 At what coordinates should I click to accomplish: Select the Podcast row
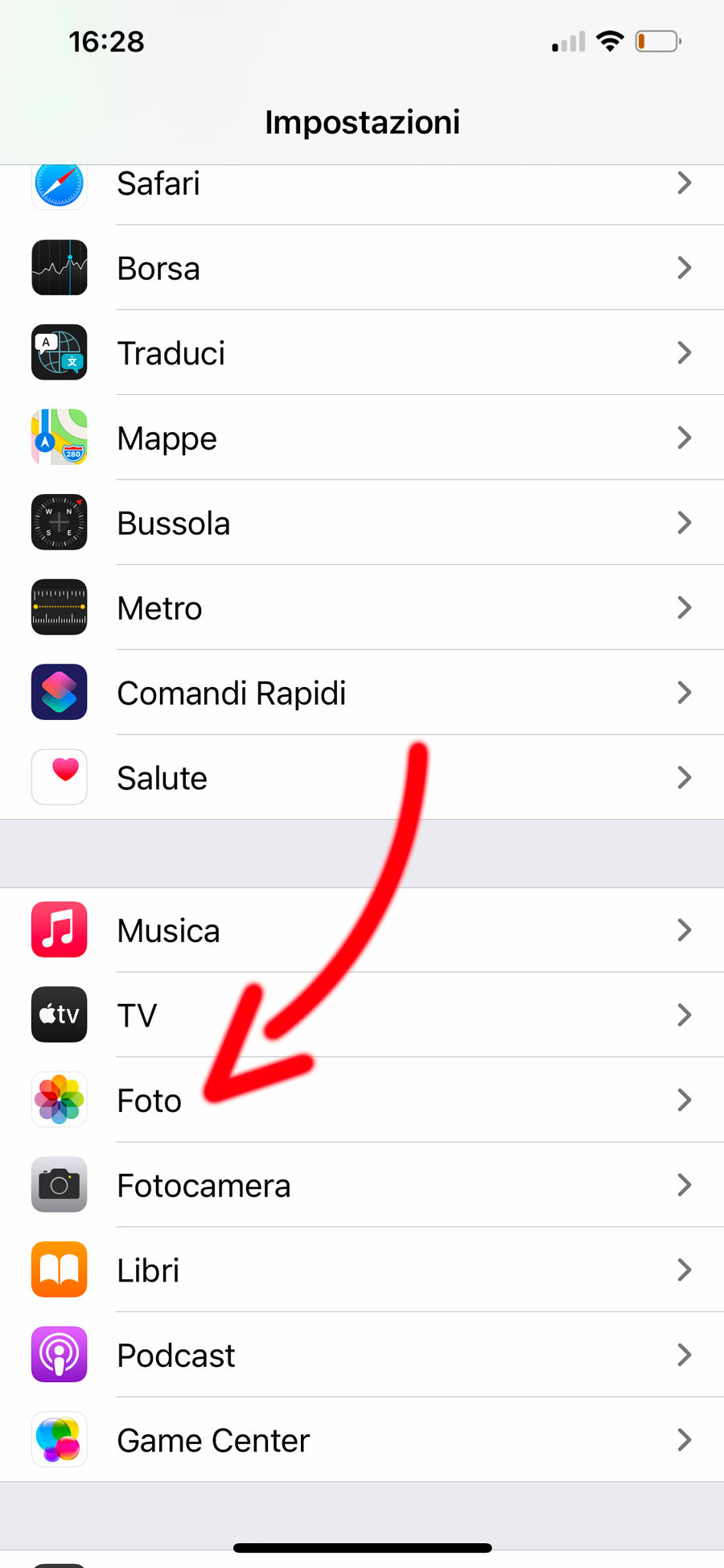coord(362,1356)
